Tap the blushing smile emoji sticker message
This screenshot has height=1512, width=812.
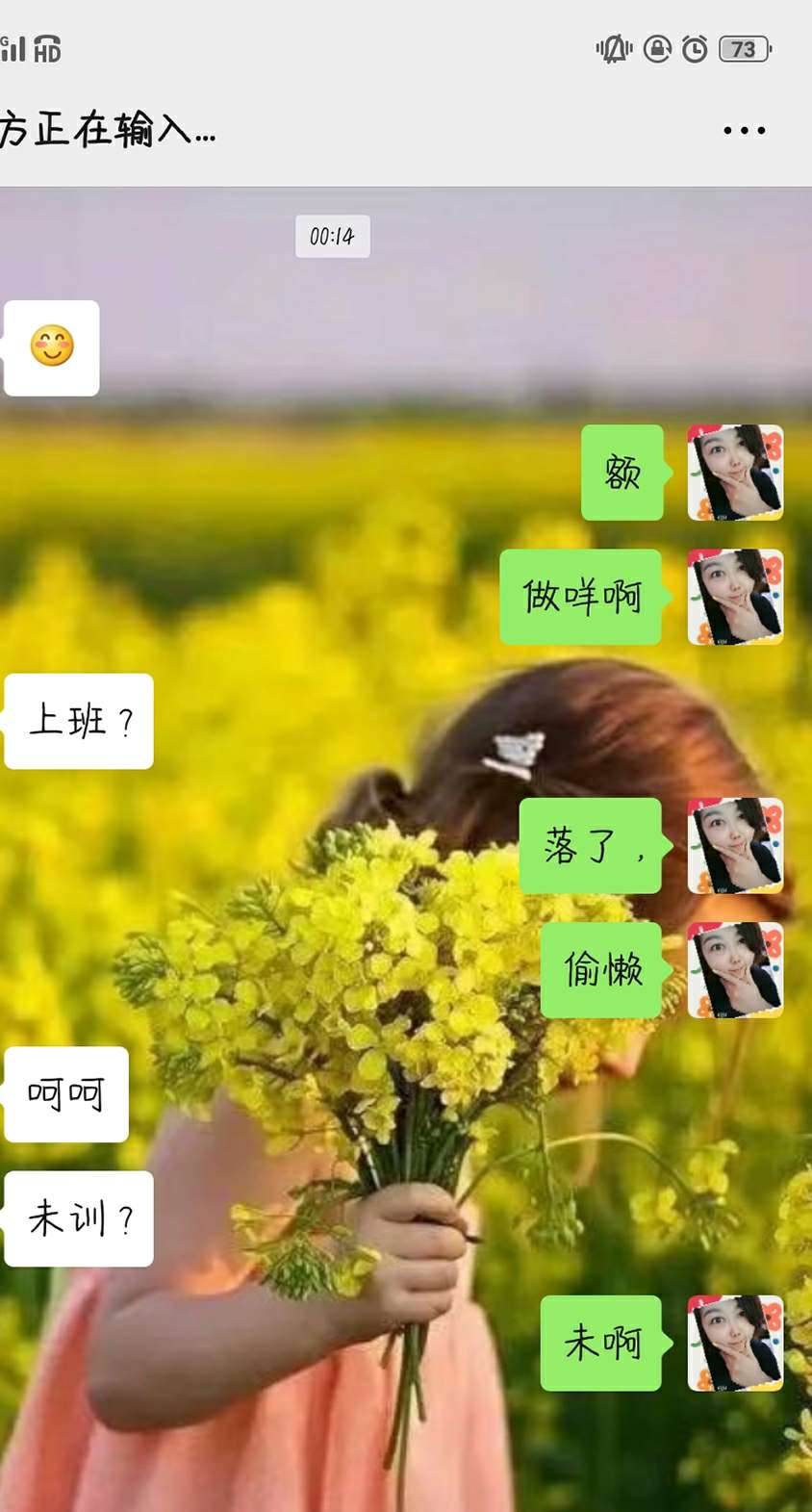point(52,348)
